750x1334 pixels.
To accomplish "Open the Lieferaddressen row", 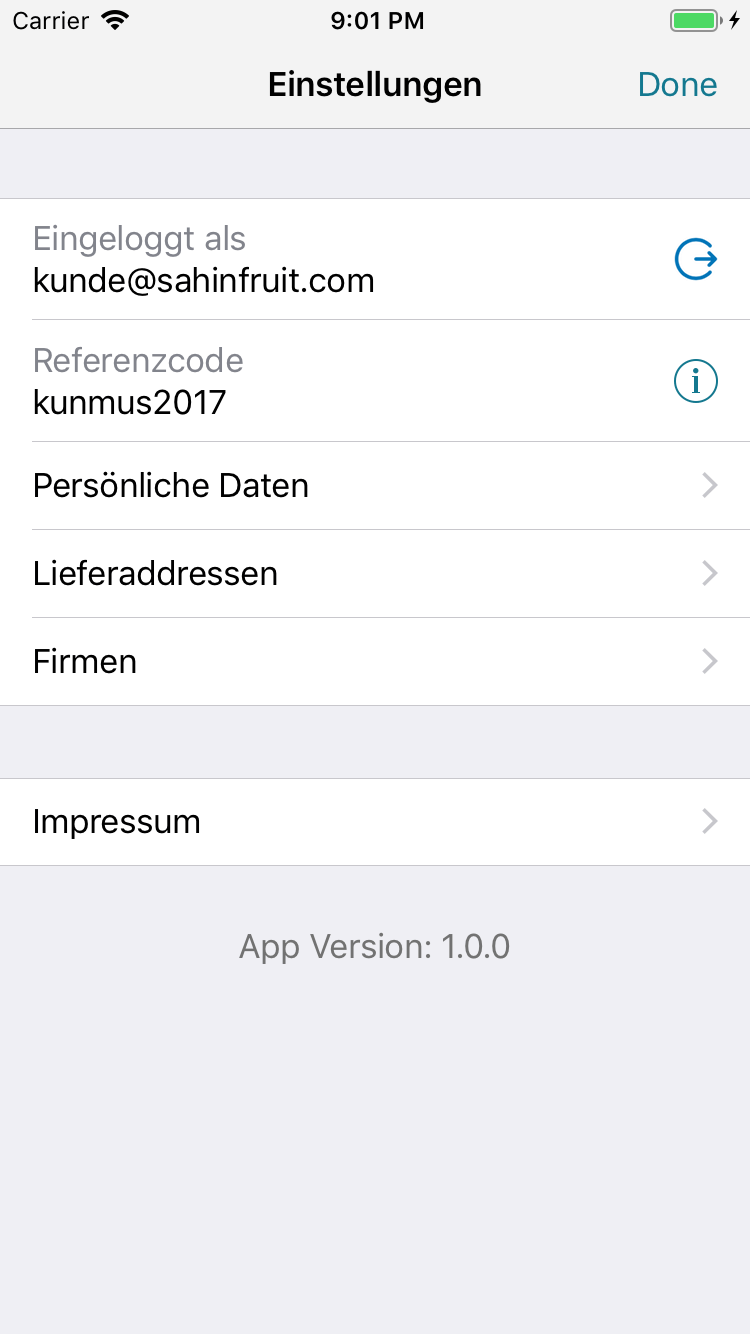I will click(x=375, y=574).
